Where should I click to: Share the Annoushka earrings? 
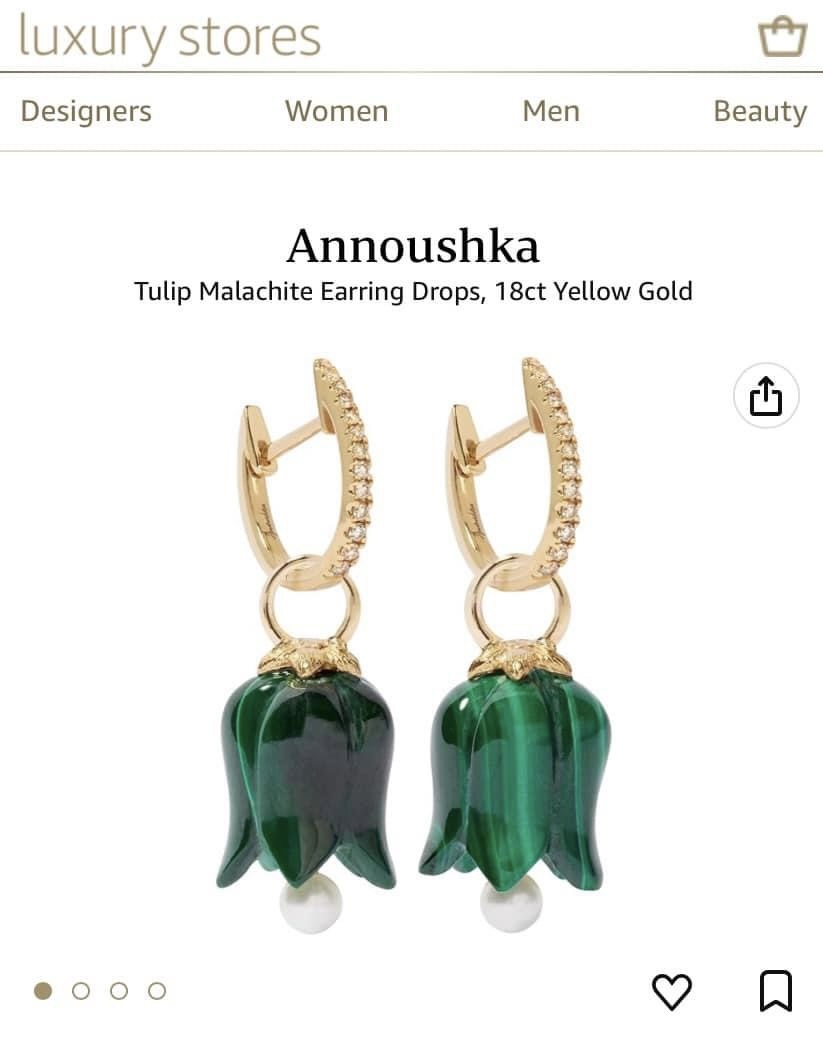point(766,396)
